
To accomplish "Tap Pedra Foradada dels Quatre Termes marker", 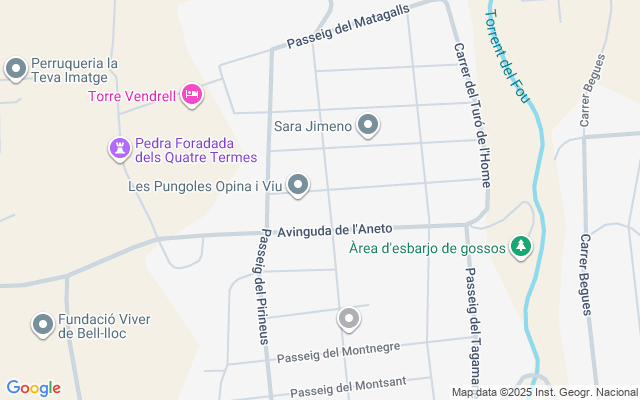I will tap(119, 150).
